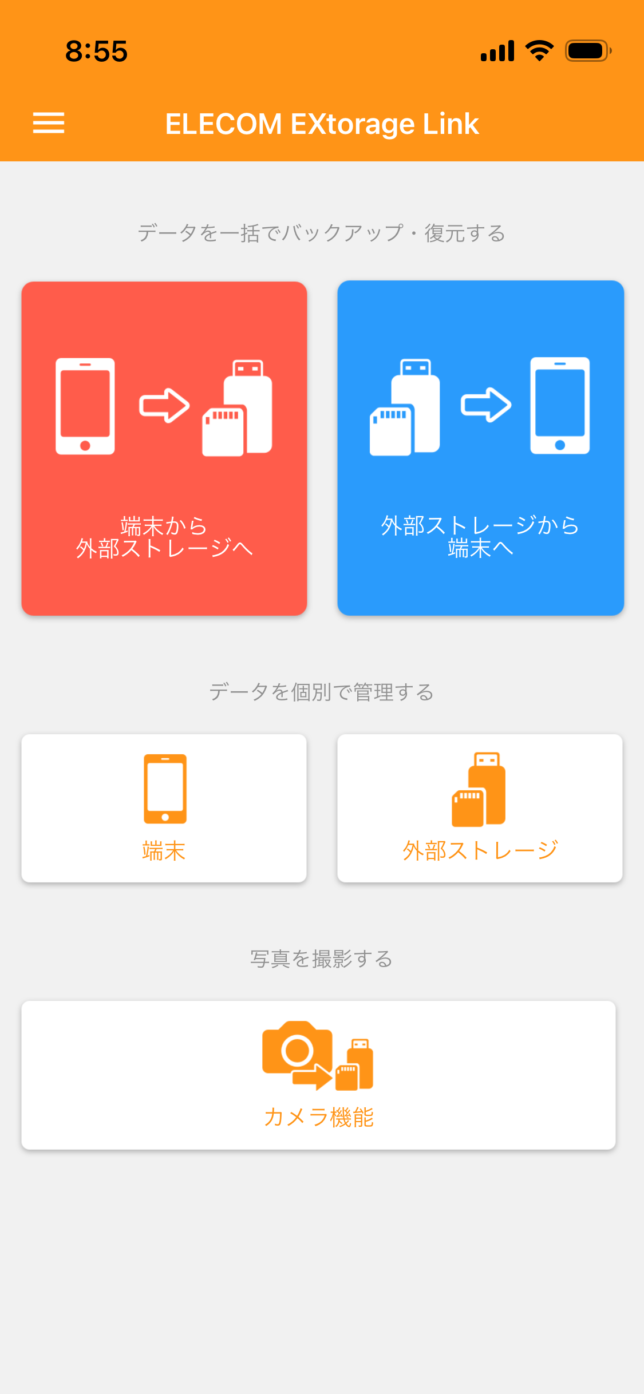This screenshot has width=644, height=1394.
Task: Select the 外部ストレージから端末へ restore card
Action: pyautogui.click(x=480, y=448)
